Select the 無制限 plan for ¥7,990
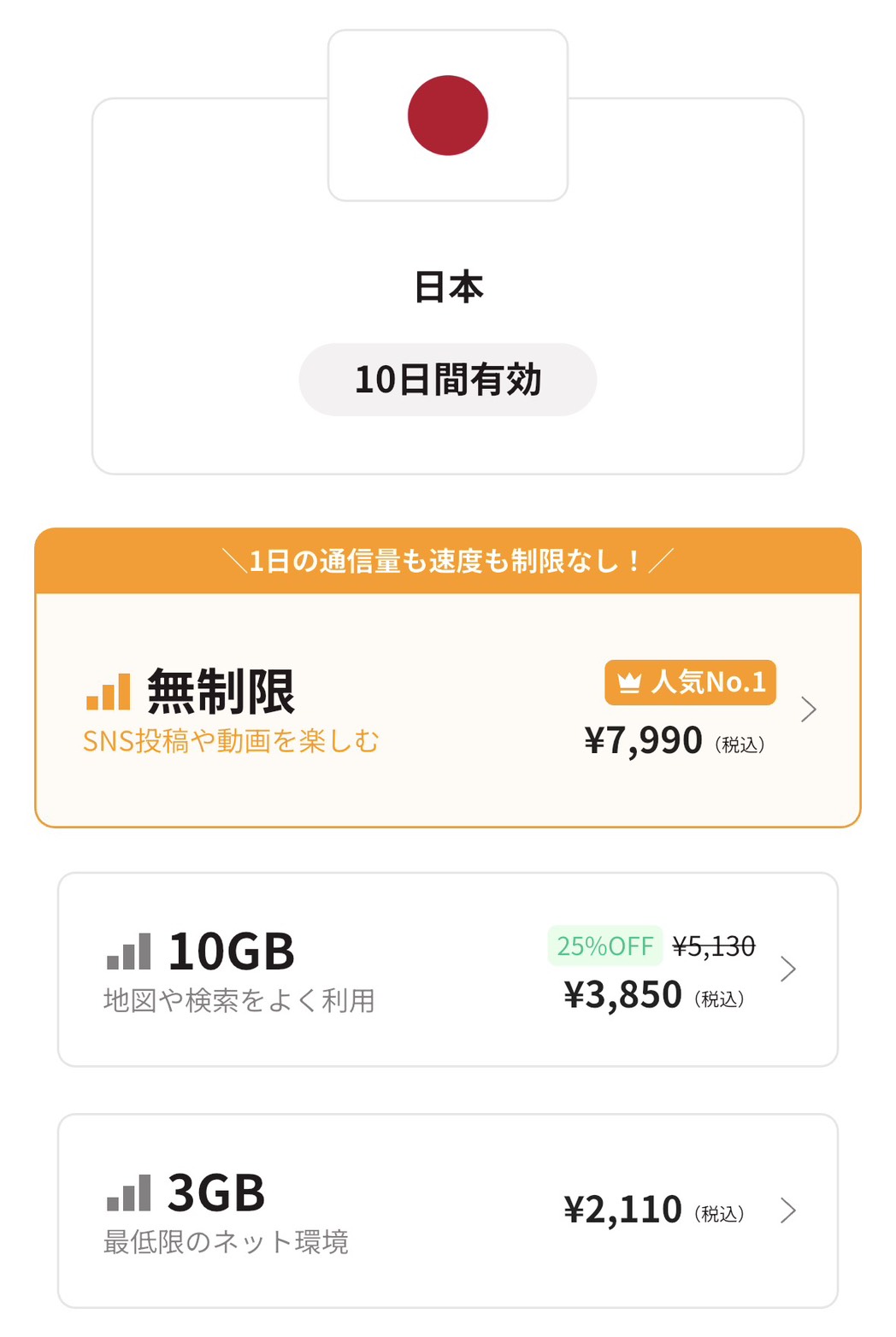This screenshot has width=896, height=1337. click(447, 710)
